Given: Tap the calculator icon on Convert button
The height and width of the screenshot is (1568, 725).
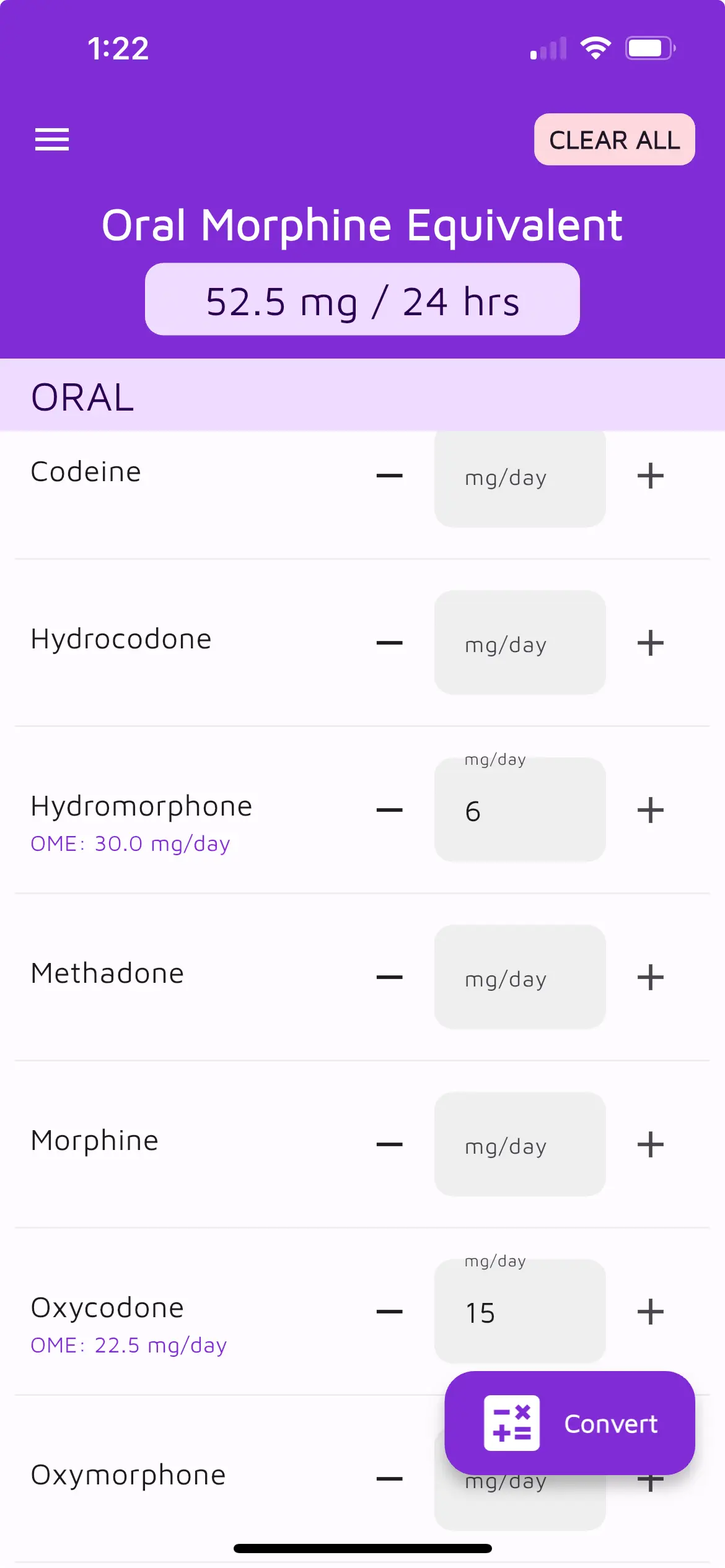Looking at the screenshot, I should coord(511,1424).
